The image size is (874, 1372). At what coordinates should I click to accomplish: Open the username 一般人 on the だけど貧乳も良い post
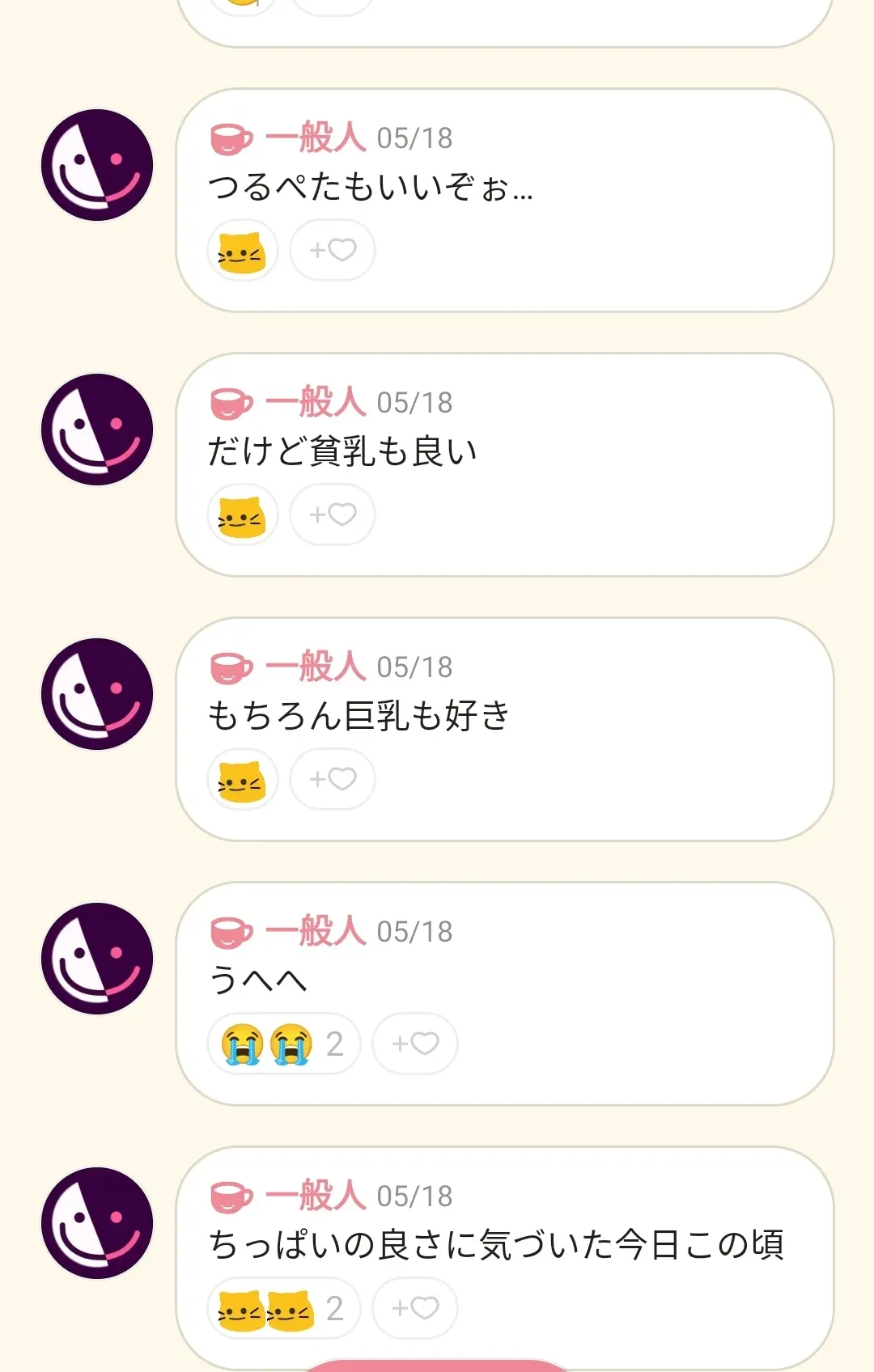[x=316, y=402]
